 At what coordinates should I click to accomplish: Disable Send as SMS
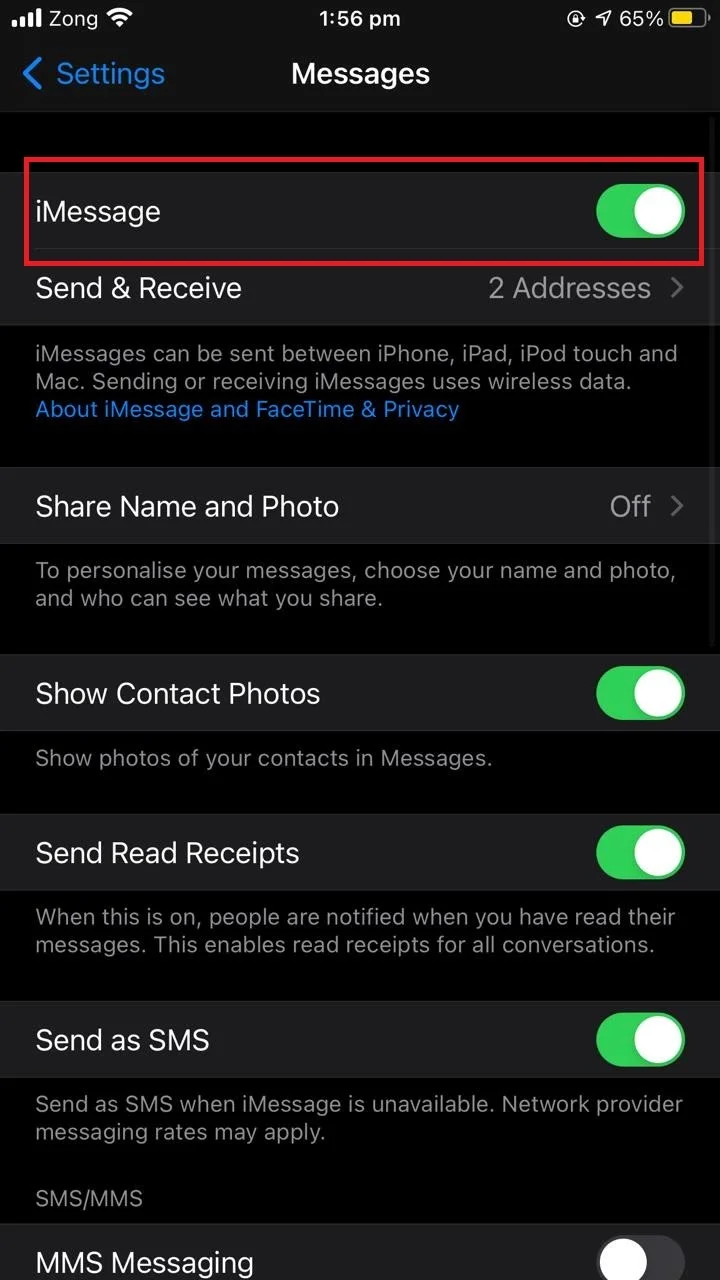[640, 1039]
